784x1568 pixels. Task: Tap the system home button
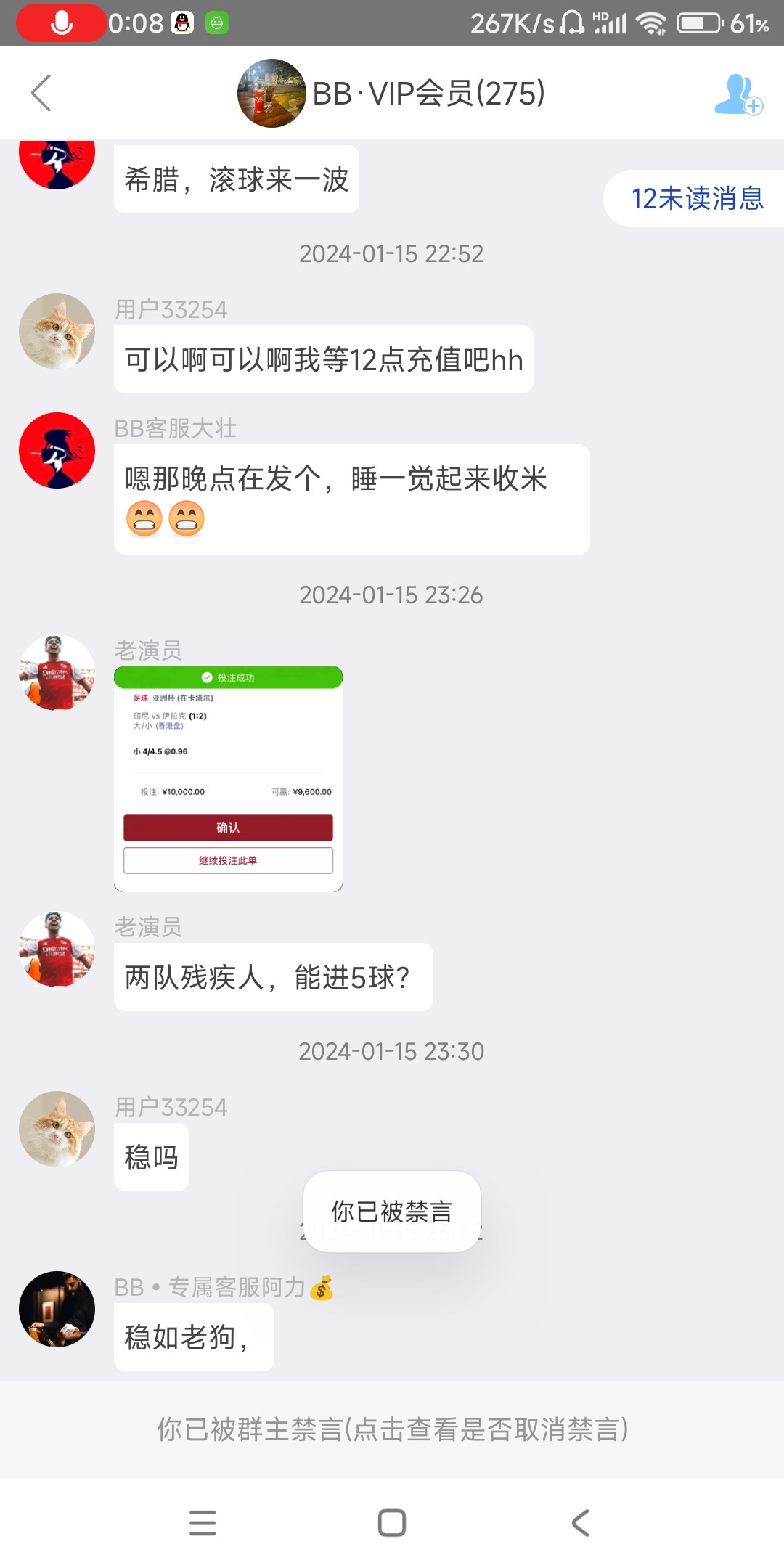point(392,1522)
